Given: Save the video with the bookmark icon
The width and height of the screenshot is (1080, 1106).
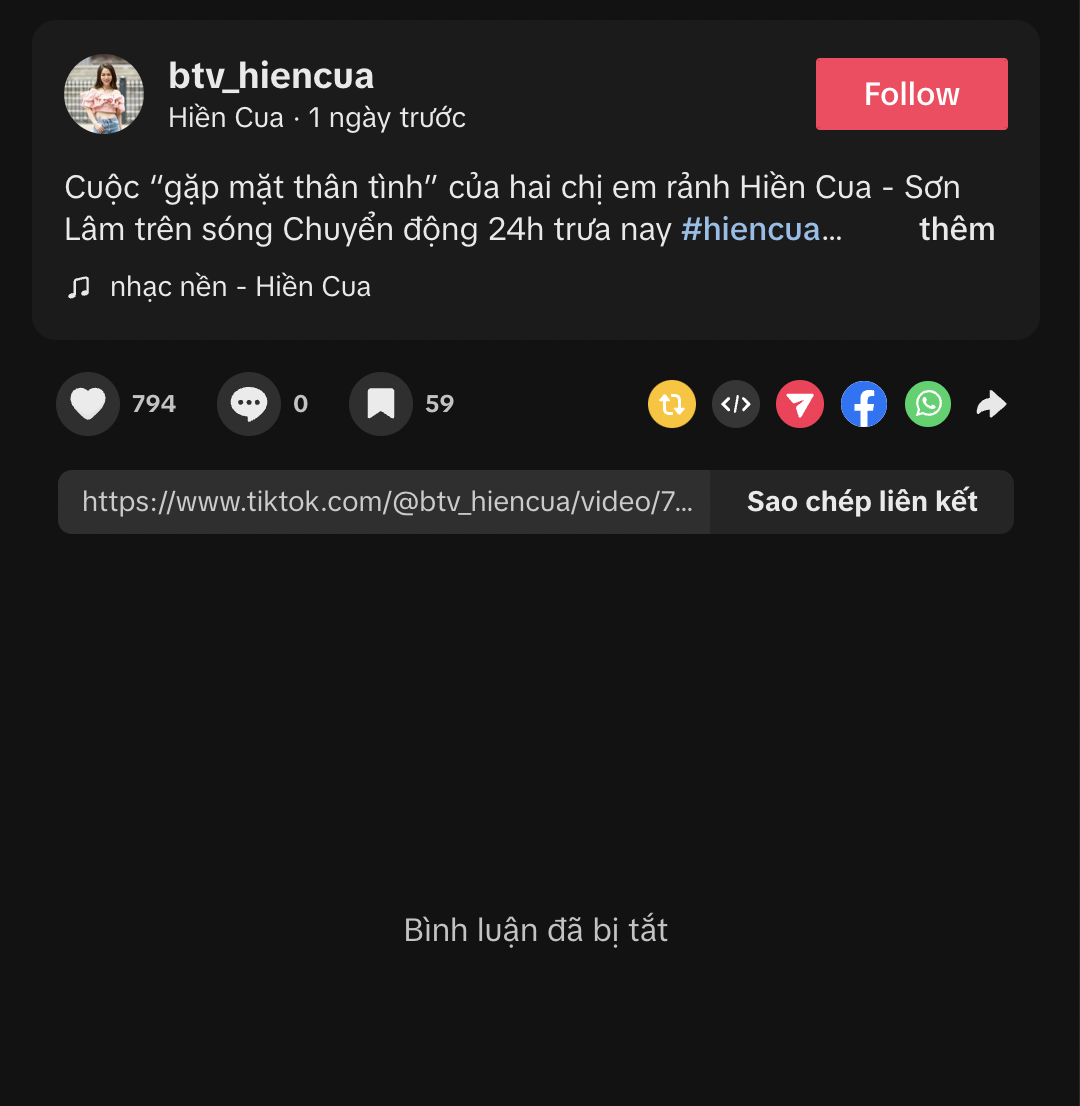Looking at the screenshot, I should tap(381, 404).
